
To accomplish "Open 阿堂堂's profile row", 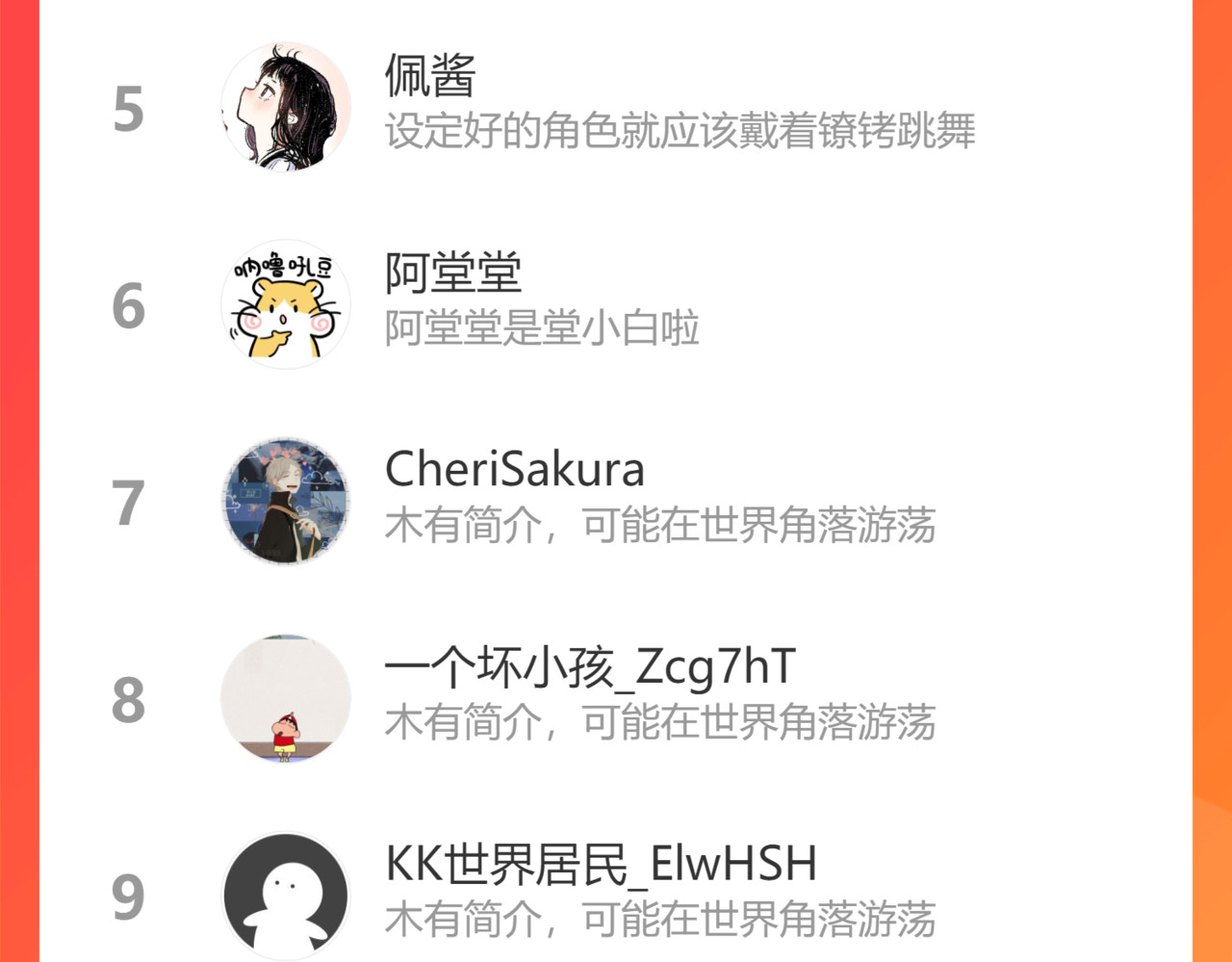I will coord(616,304).
